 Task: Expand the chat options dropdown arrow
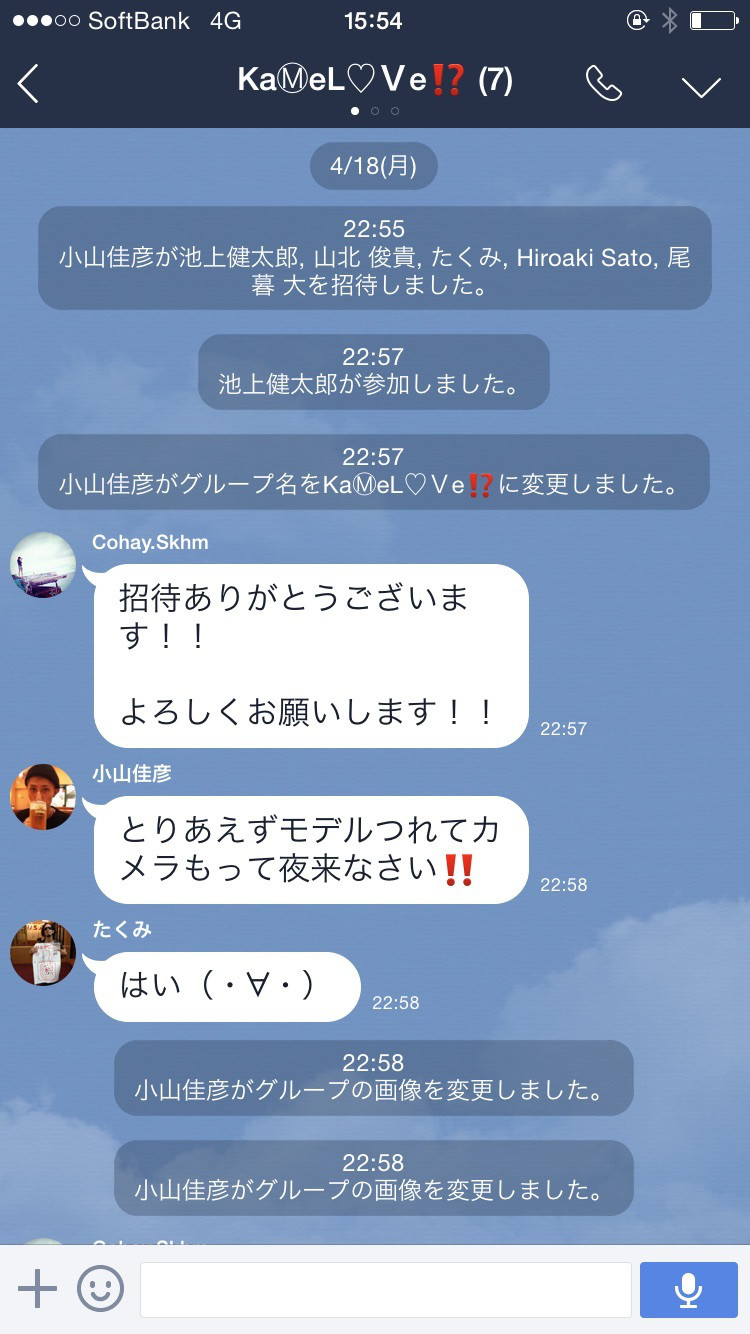pyautogui.click(x=701, y=86)
